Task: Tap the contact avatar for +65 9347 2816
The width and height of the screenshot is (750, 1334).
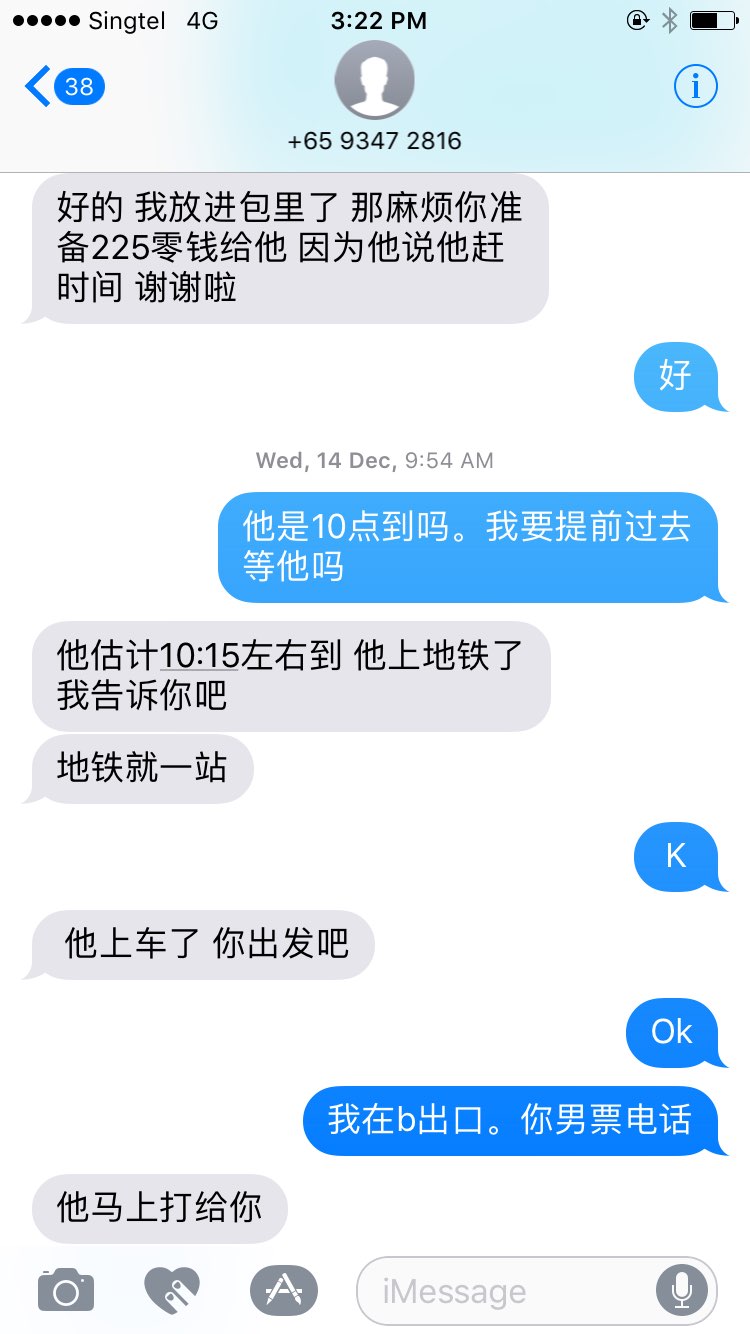Action: click(374, 81)
